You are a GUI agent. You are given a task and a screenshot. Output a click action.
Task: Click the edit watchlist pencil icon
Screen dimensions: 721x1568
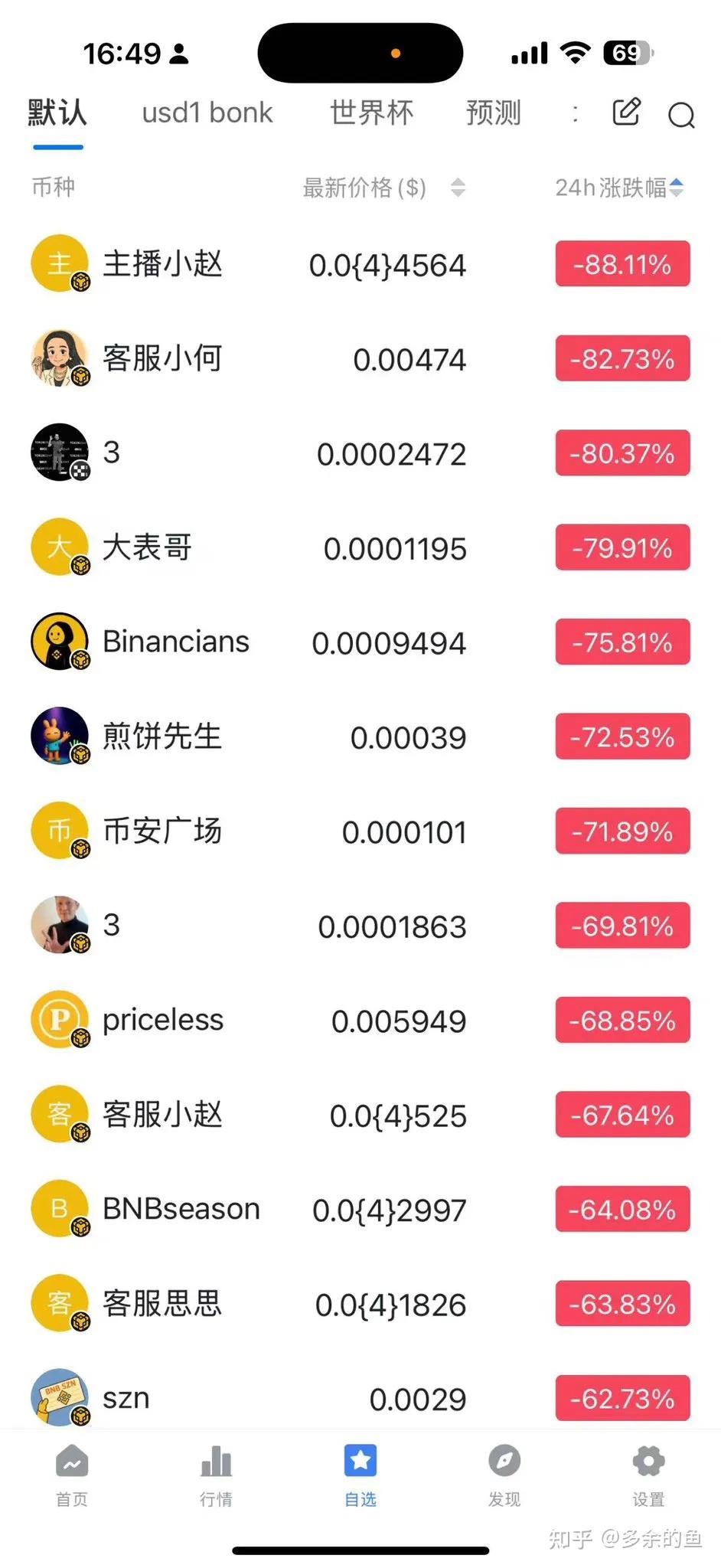626,113
